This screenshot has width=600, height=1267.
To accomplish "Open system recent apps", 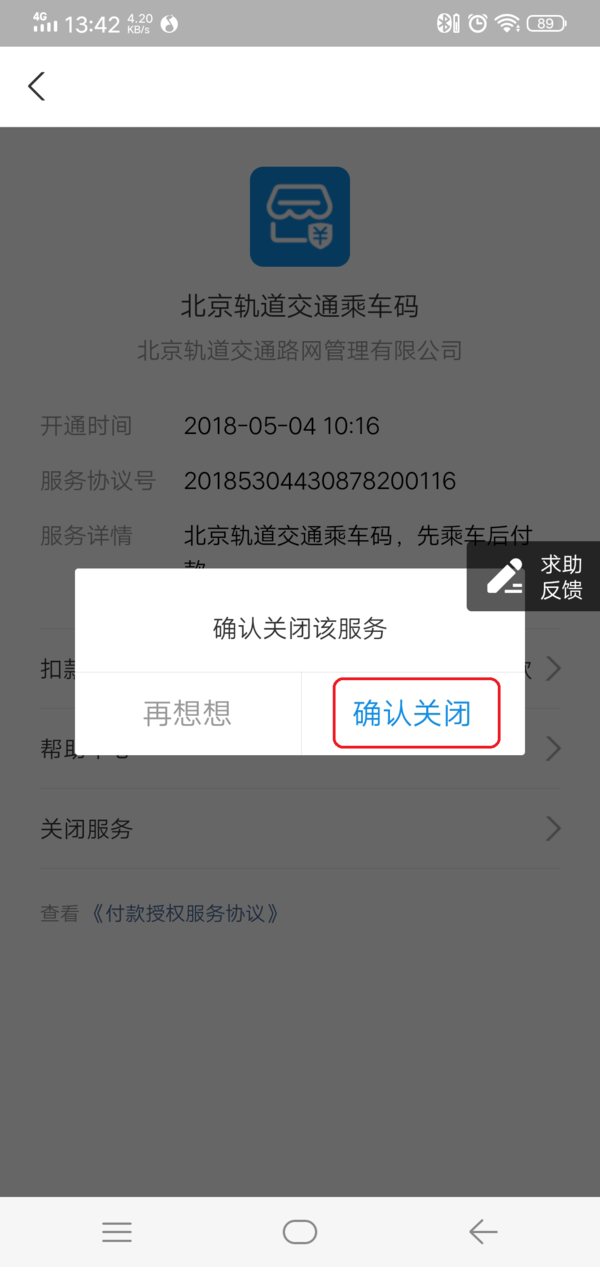I will [x=117, y=1232].
